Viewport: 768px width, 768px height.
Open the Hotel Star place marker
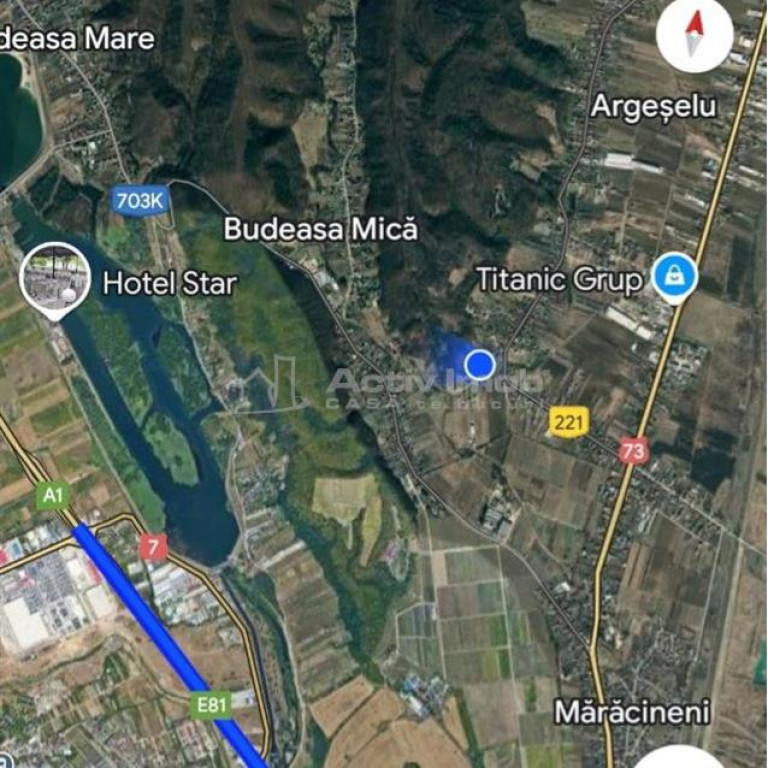54,279
